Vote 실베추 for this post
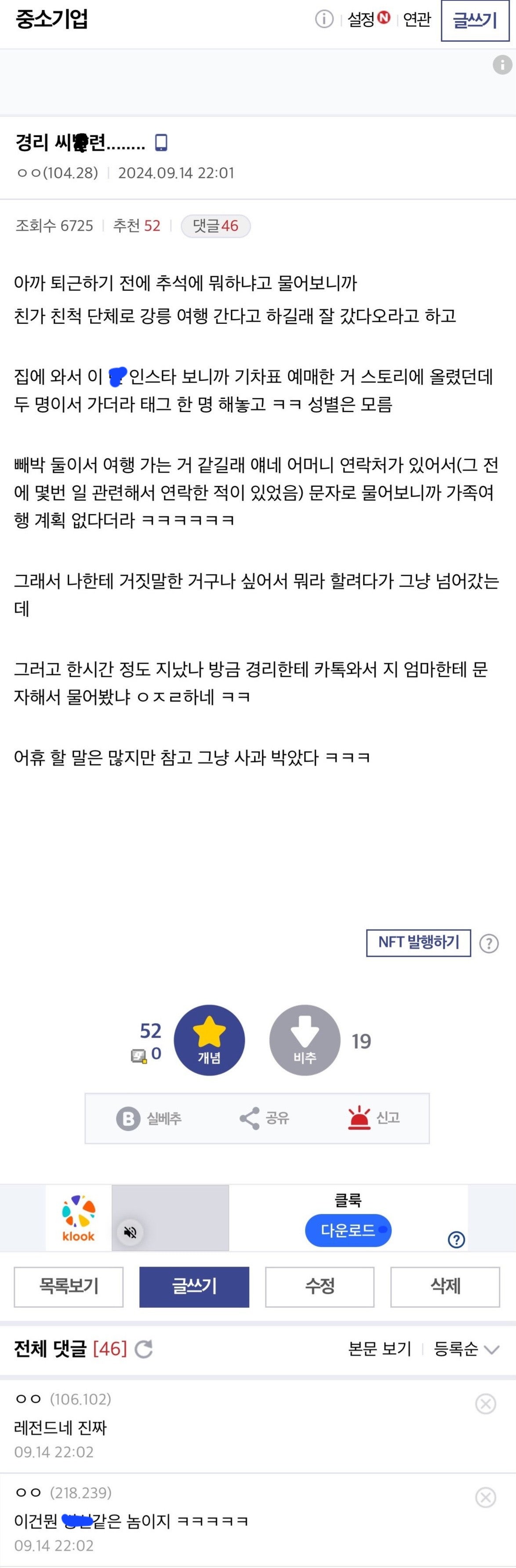This screenshot has height=1568, width=516. point(149,1118)
